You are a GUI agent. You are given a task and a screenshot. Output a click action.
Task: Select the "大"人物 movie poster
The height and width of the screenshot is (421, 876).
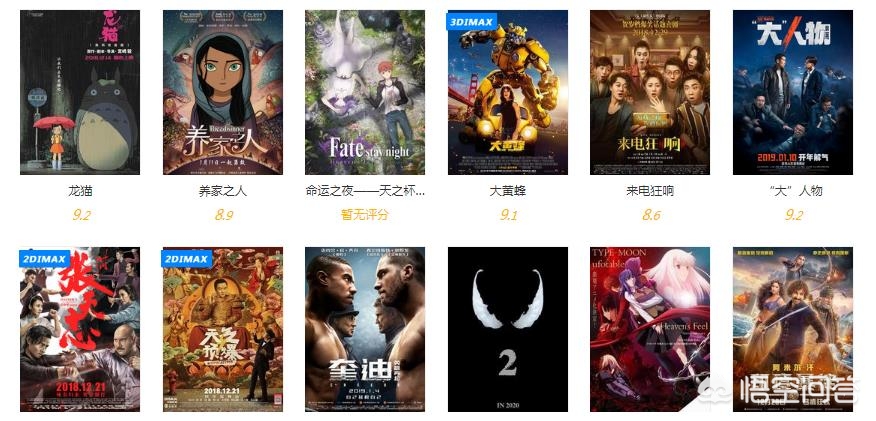(793, 92)
